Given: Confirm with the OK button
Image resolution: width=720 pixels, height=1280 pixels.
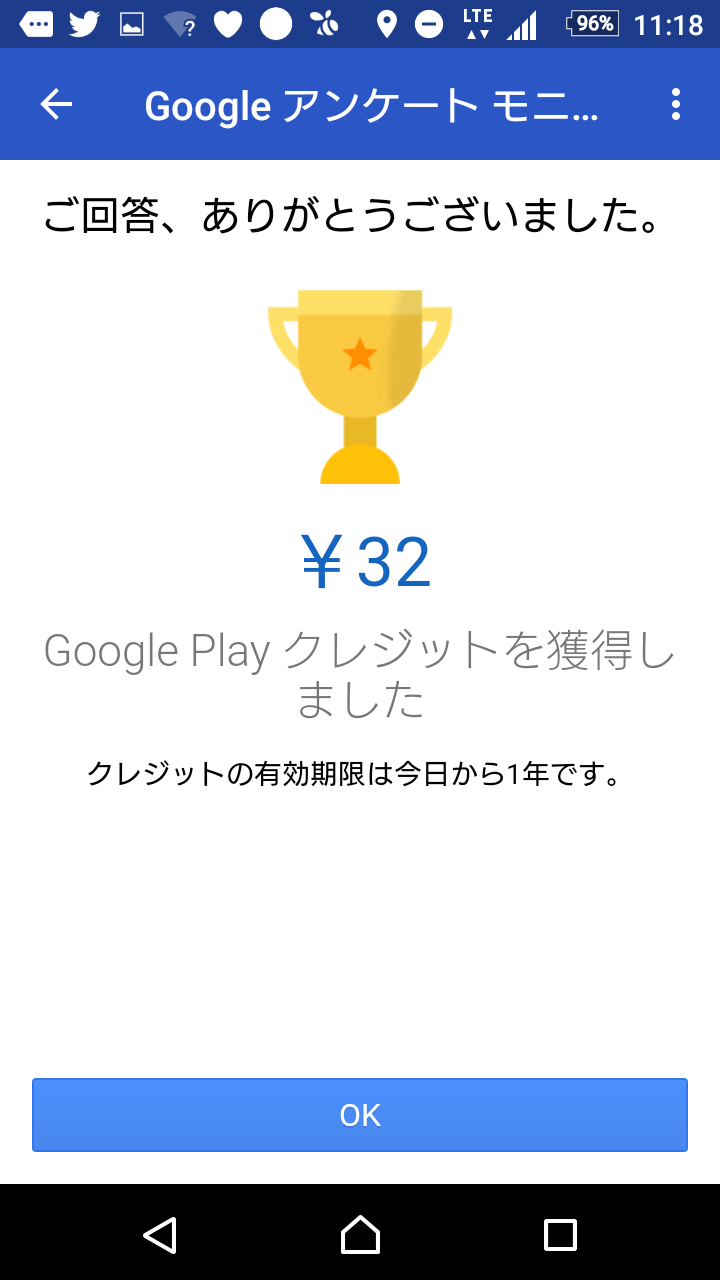Looking at the screenshot, I should 360,1115.
